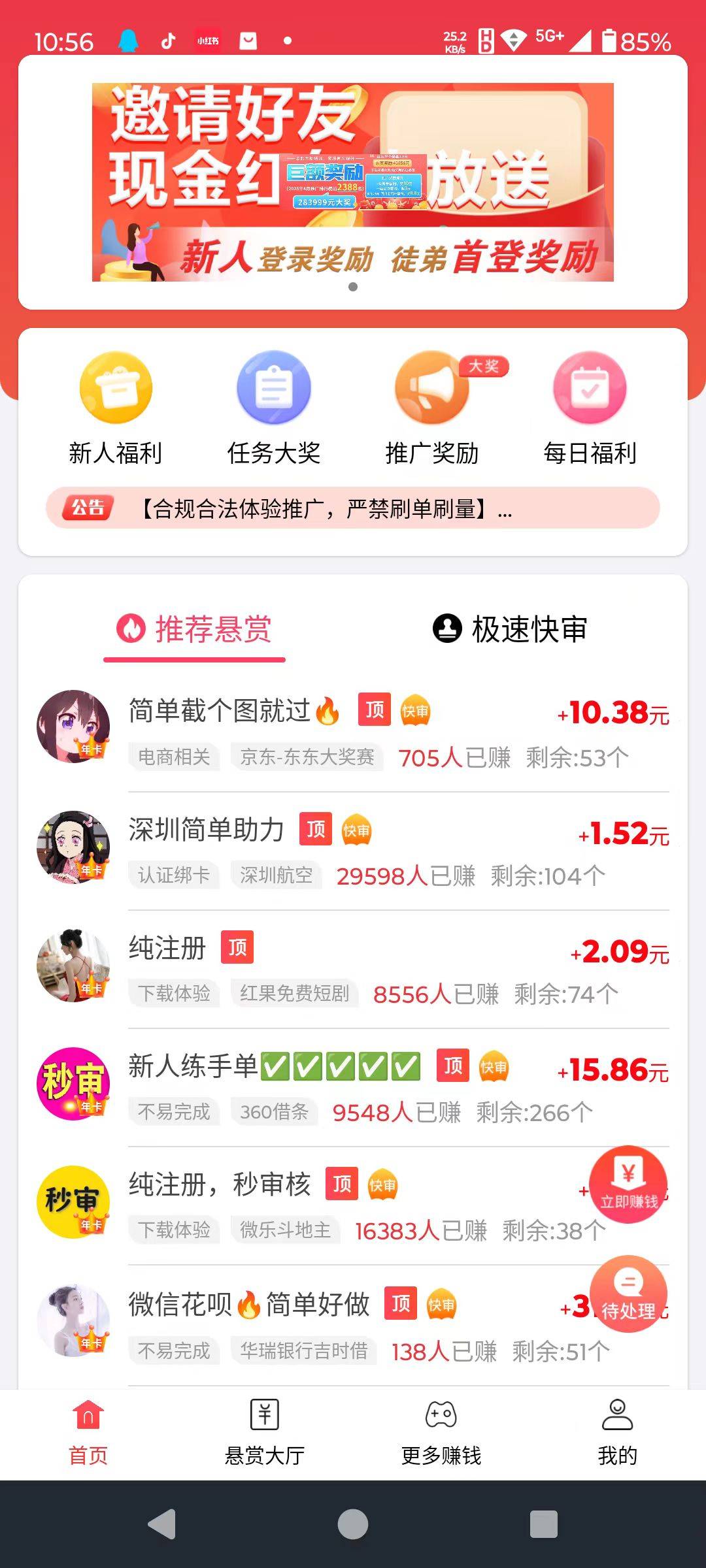Switch to the 更多赚钱 tab
706x1568 pixels.
441,1433
